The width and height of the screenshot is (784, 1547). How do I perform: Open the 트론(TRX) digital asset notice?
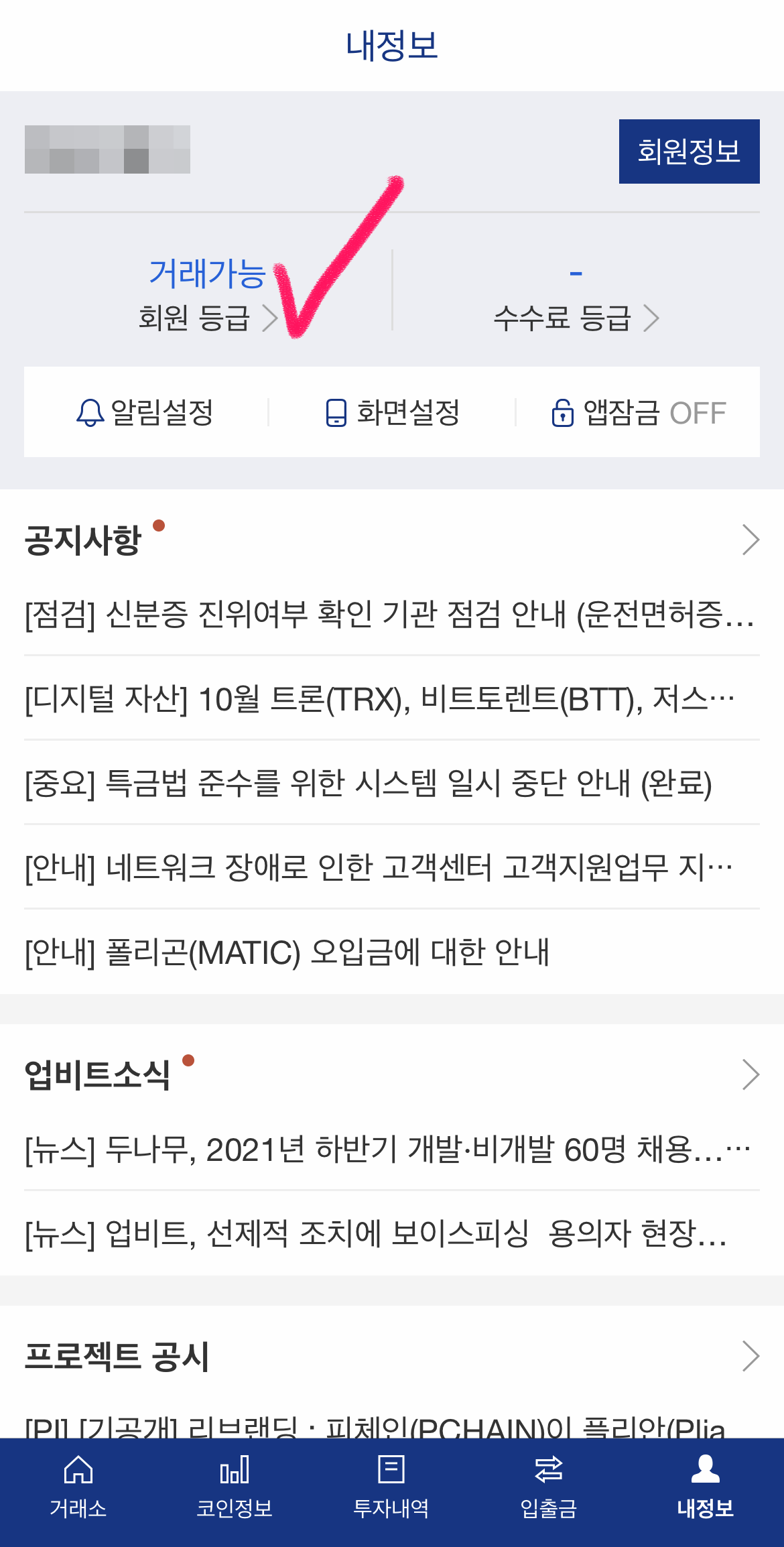(x=379, y=701)
